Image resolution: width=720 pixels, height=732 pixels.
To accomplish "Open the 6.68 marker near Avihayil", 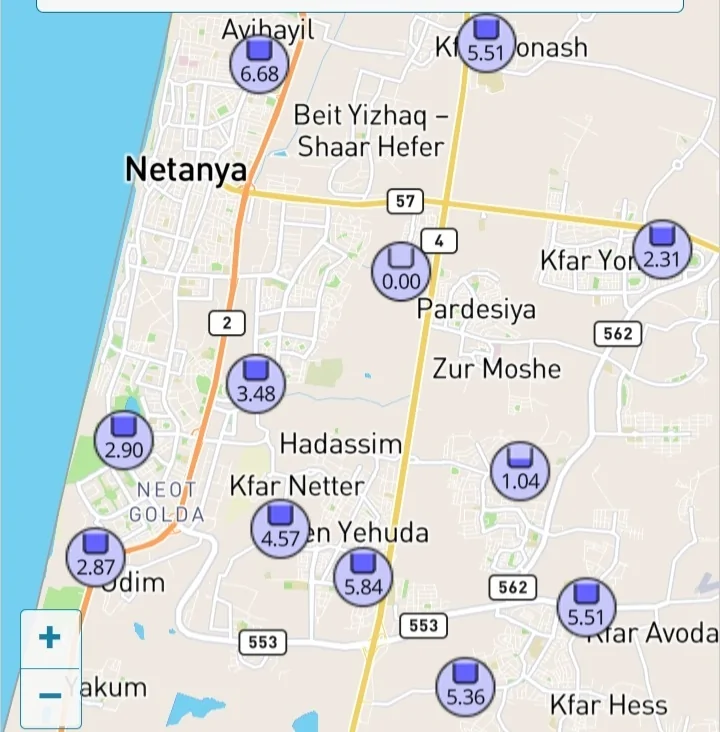I will [x=259, y=65].
